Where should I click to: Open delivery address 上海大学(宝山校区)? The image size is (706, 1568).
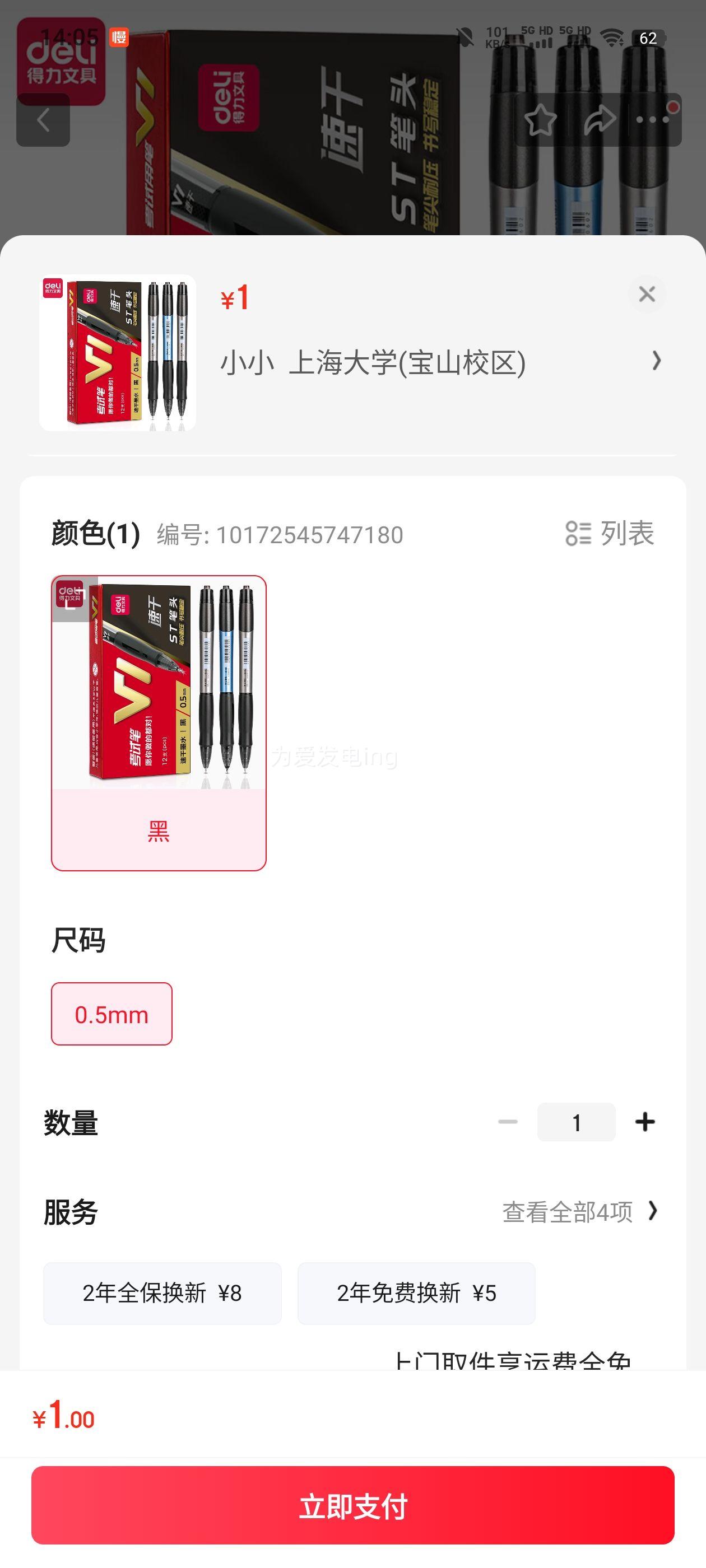pos(441,362)
